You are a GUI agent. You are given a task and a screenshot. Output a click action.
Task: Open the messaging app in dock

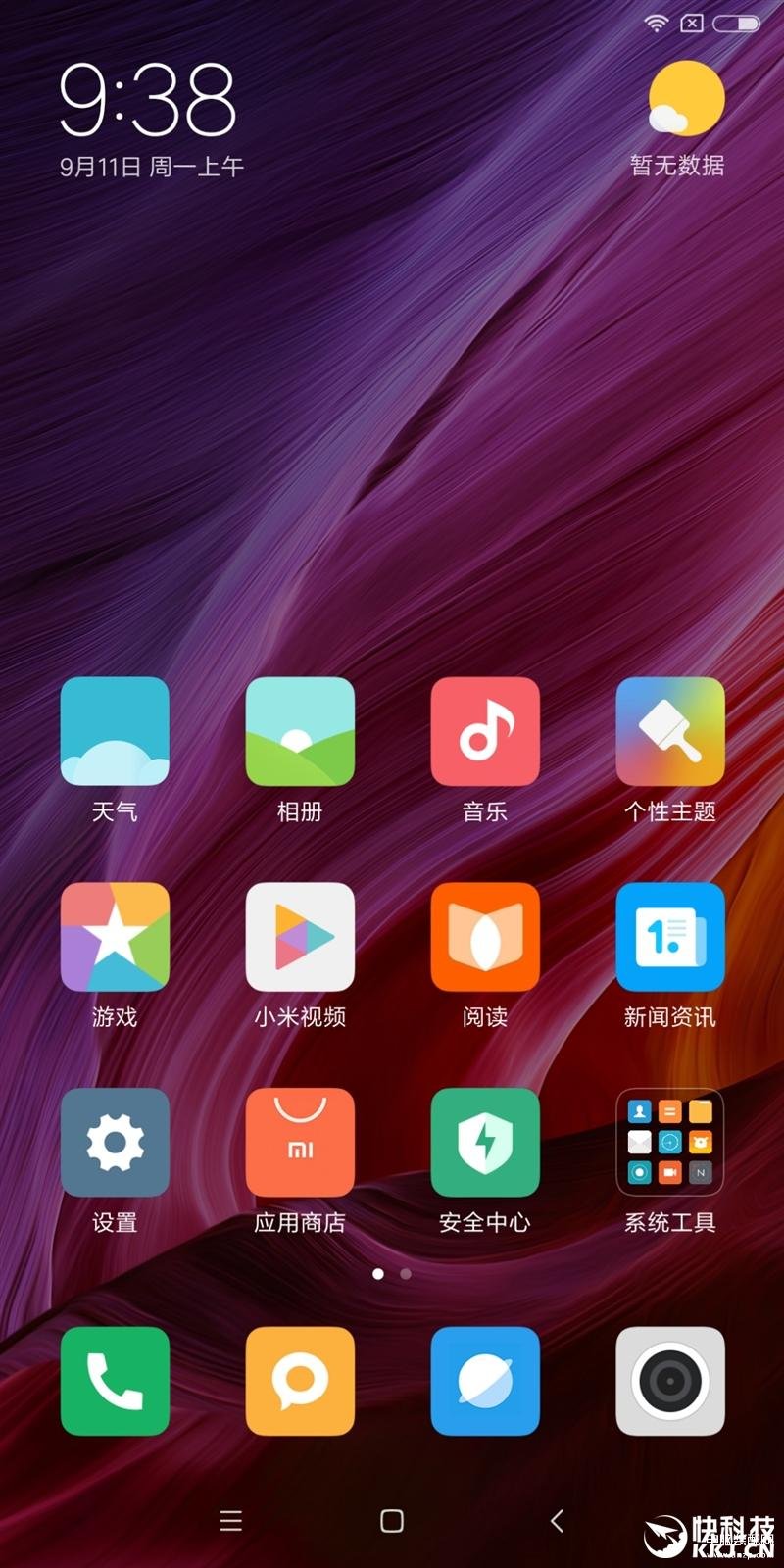300,1382
